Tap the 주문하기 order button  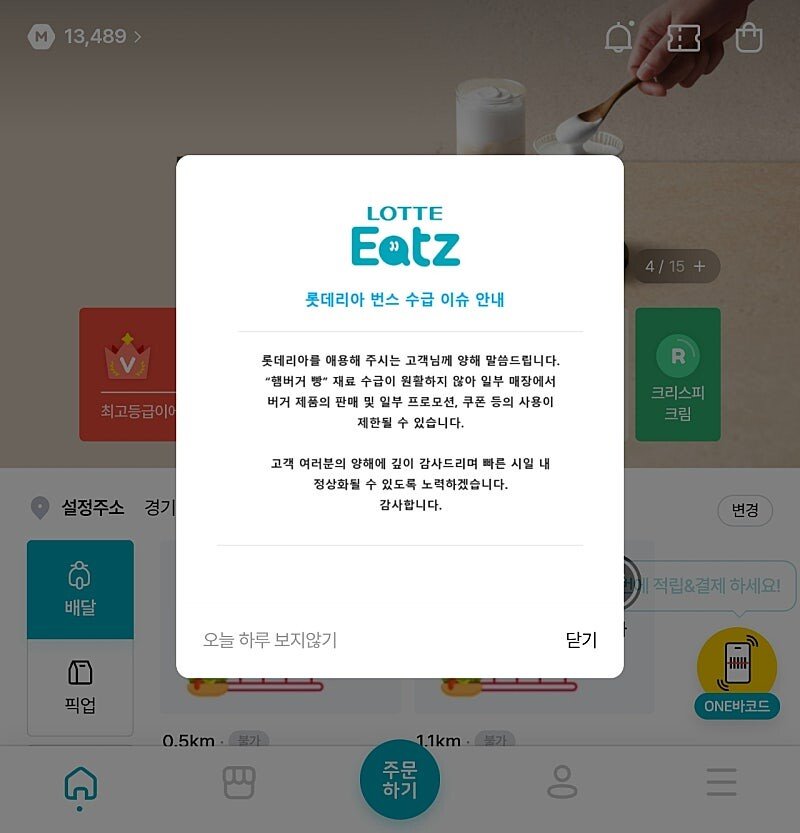[400, 780]
